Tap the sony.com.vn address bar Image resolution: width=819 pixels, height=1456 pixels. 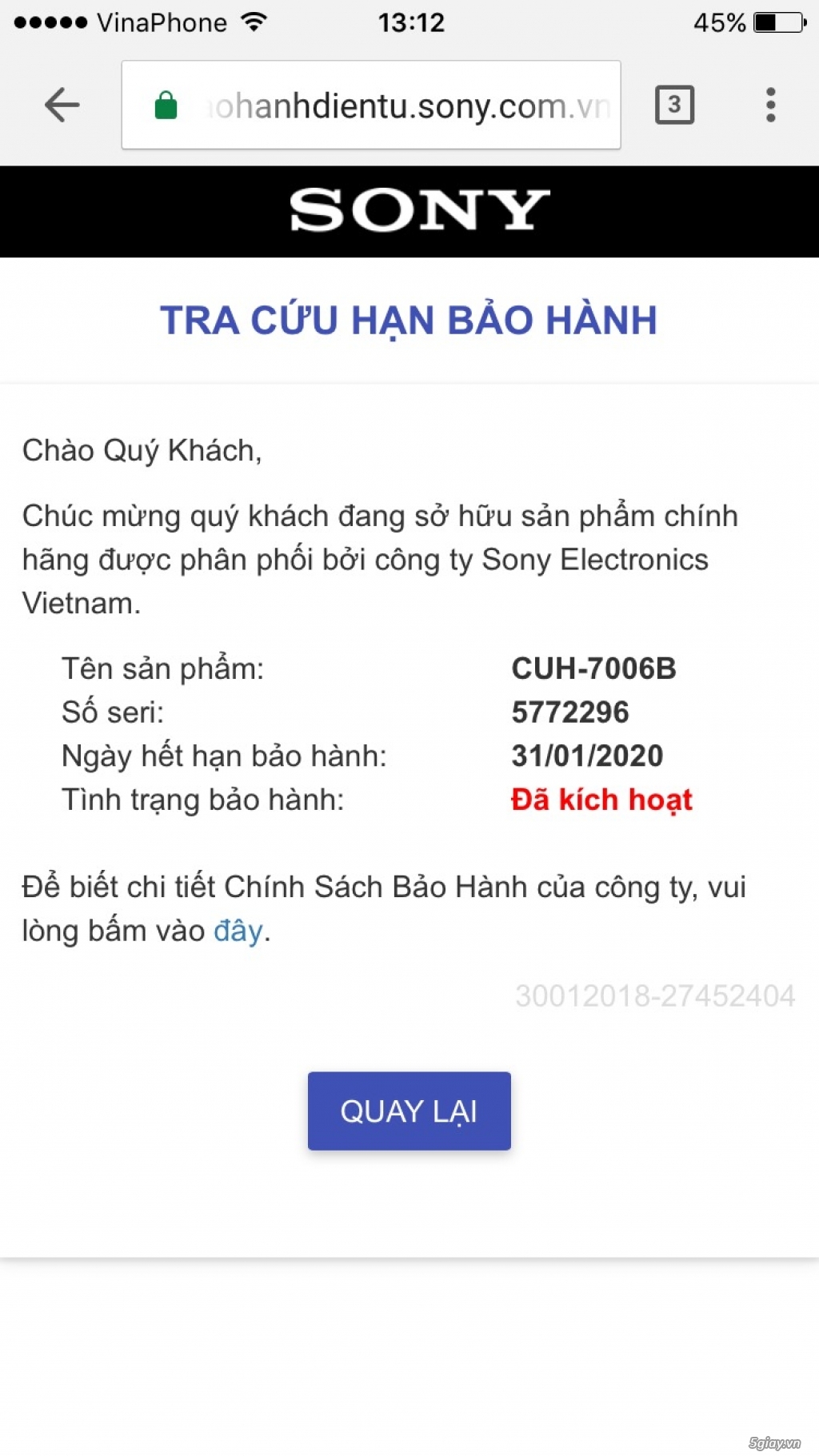tap(371, 105)
